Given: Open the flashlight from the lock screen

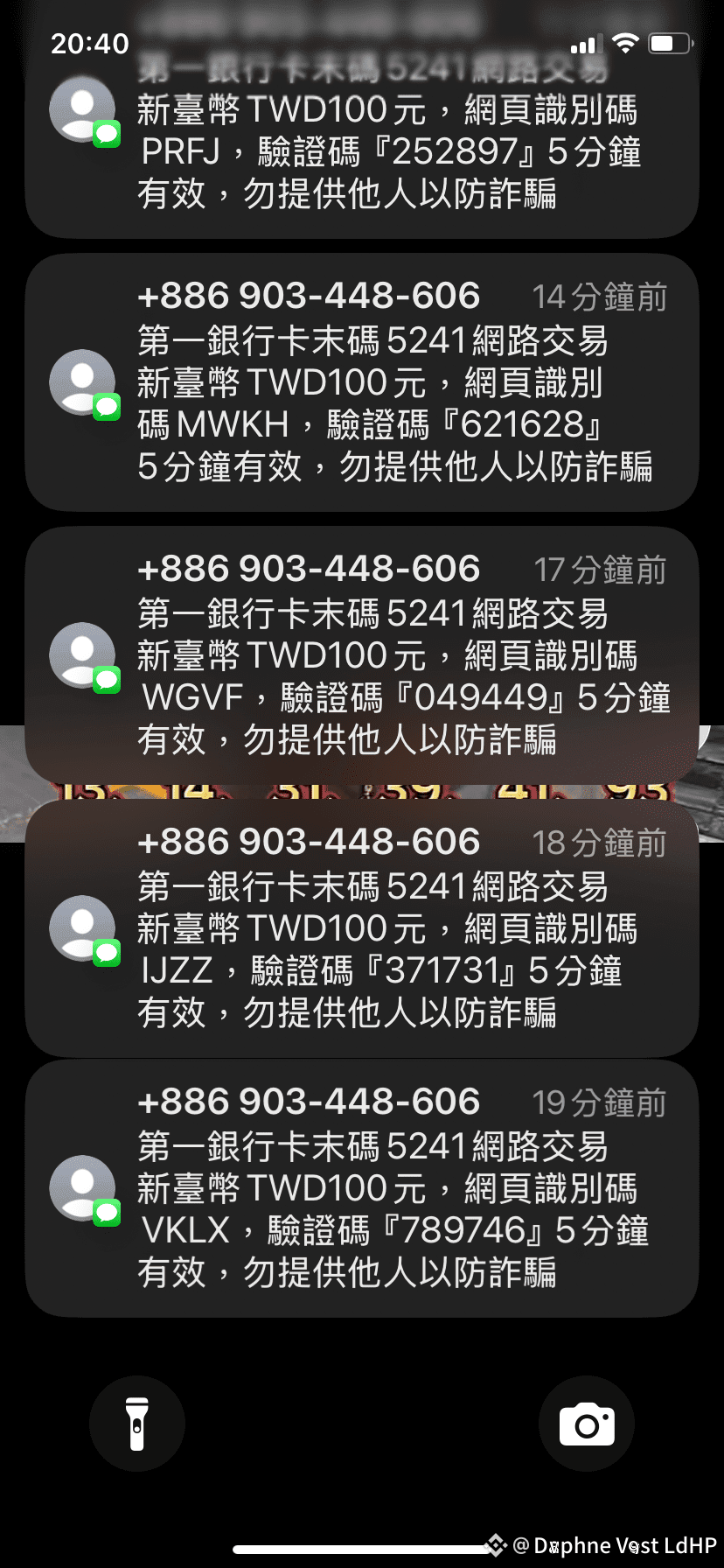Looking at the screenshot, I should pos(137,1423).
